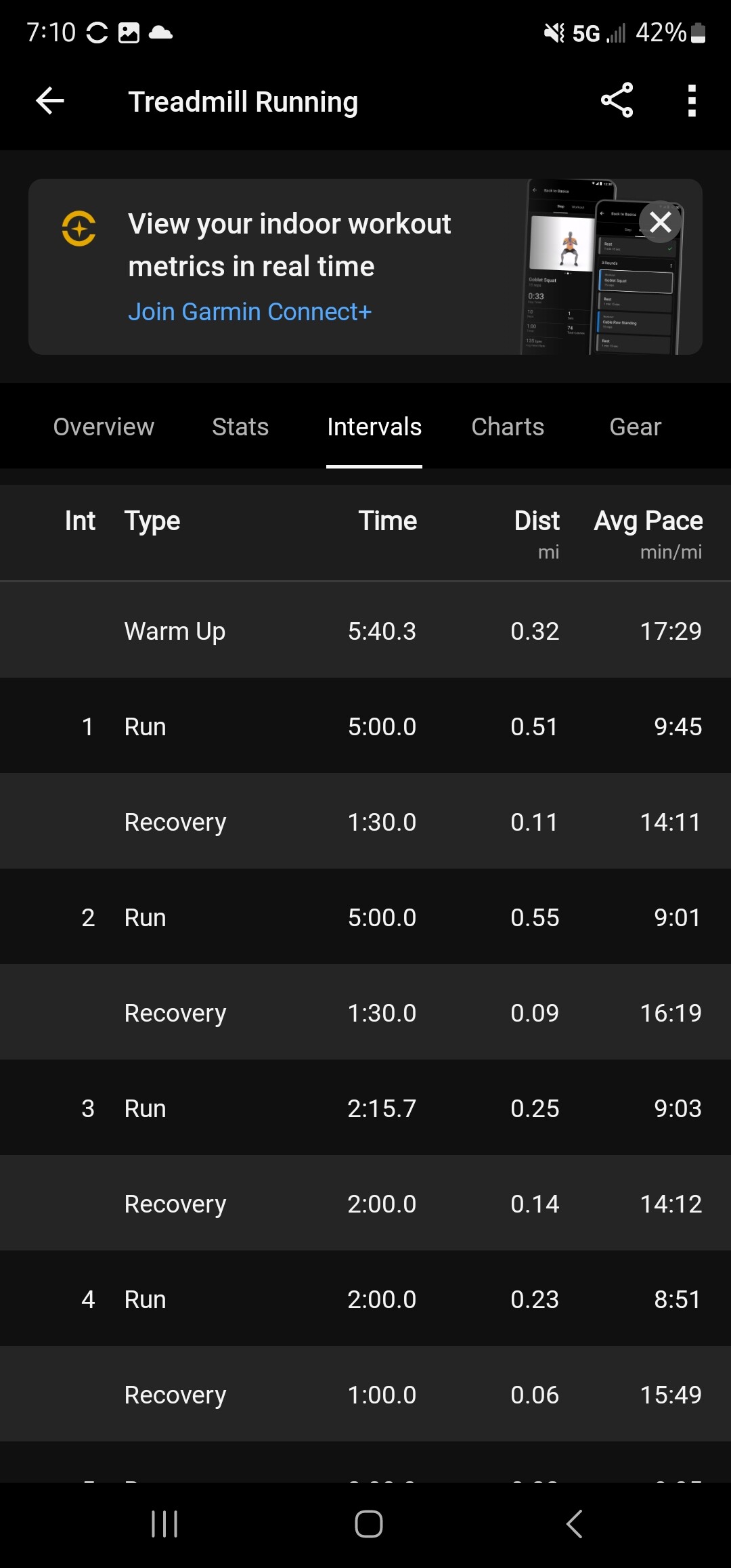
Task: Go back from Treadmill Running
Action: coord(50,102)
